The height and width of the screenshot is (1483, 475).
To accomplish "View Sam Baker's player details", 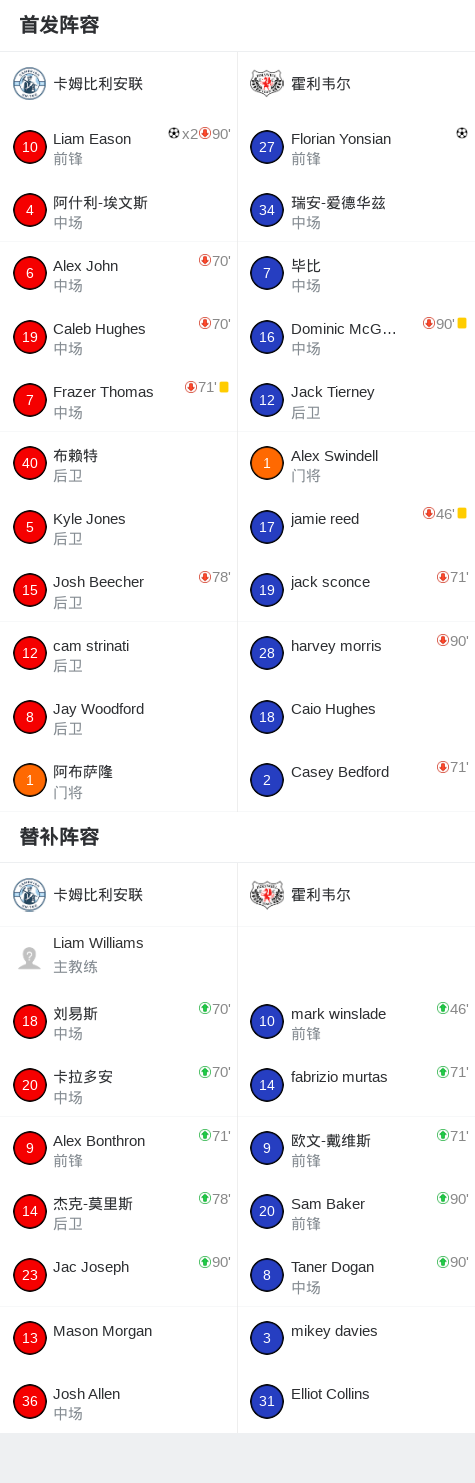I will (356, 1212).
